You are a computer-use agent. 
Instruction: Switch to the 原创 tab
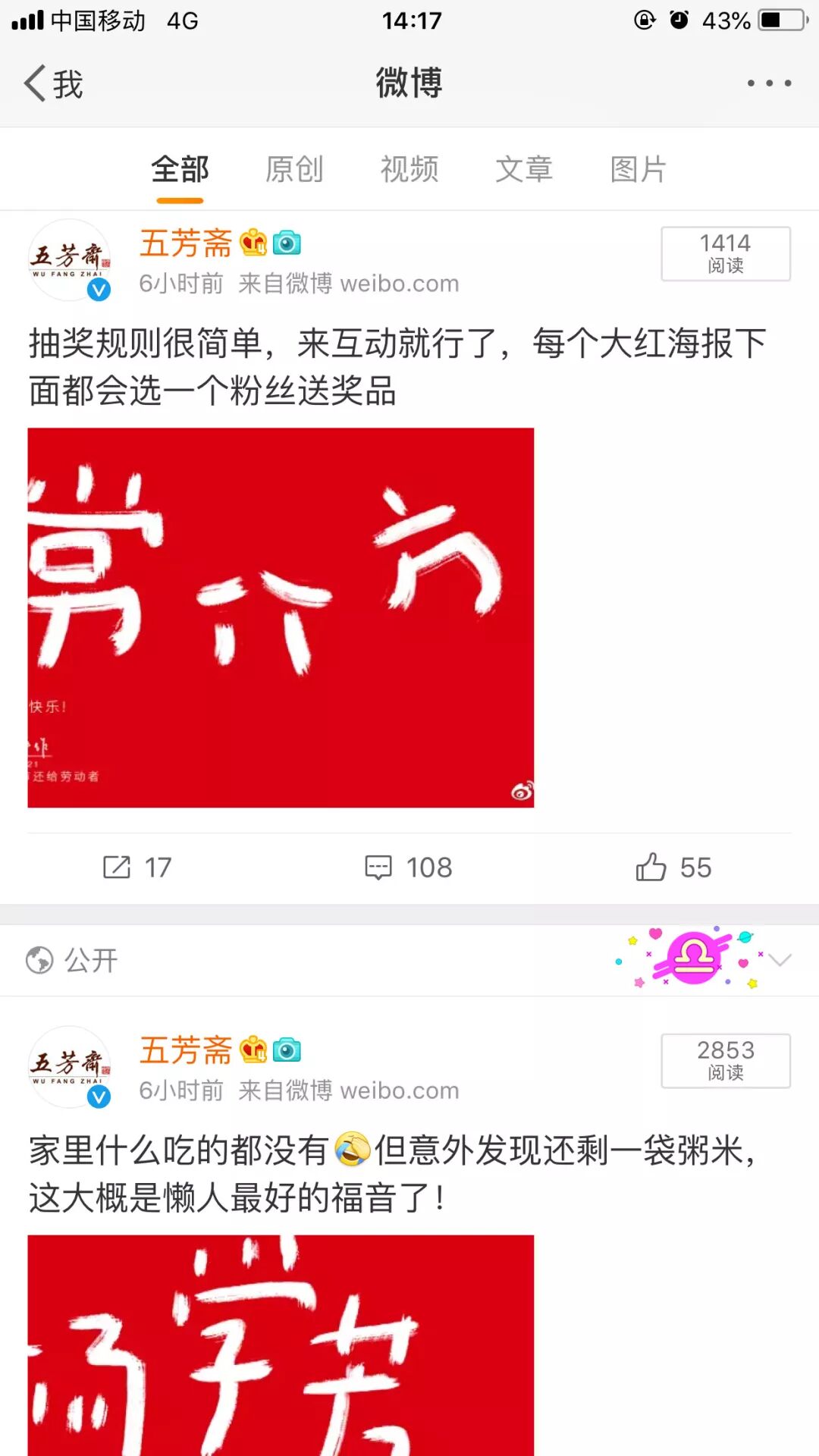click(x=294, y=170)
